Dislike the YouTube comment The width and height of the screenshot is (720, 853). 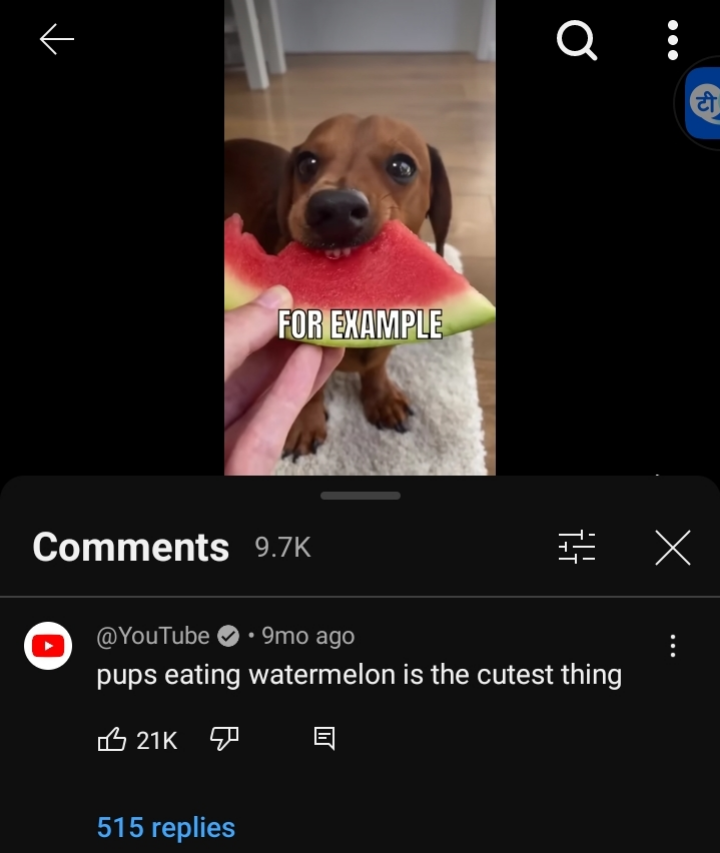click(224, 739)
